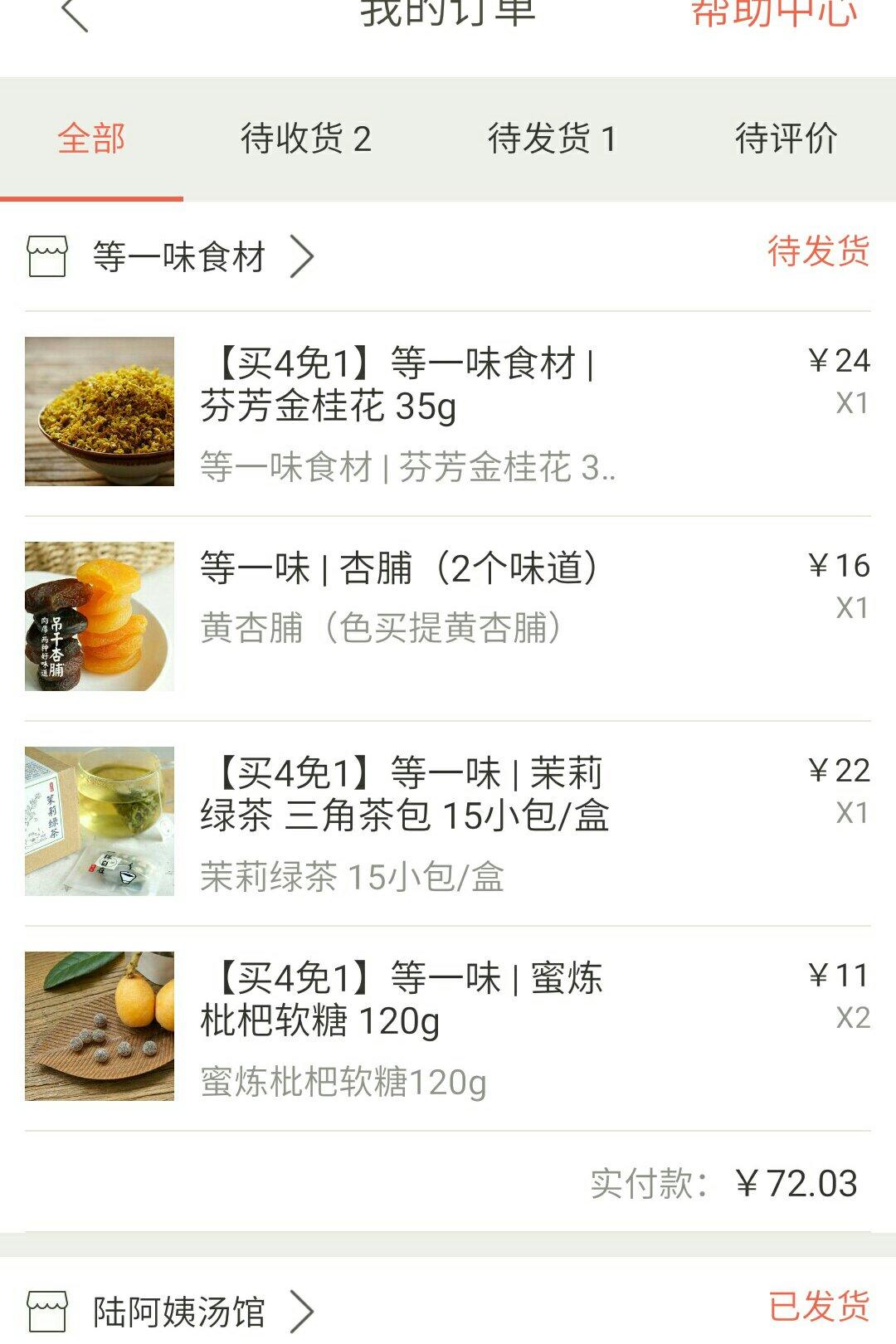The height and width of the screenshot is (1344, 896).
Task: Switch to the 待收货 tab
Action: (305, 139)
